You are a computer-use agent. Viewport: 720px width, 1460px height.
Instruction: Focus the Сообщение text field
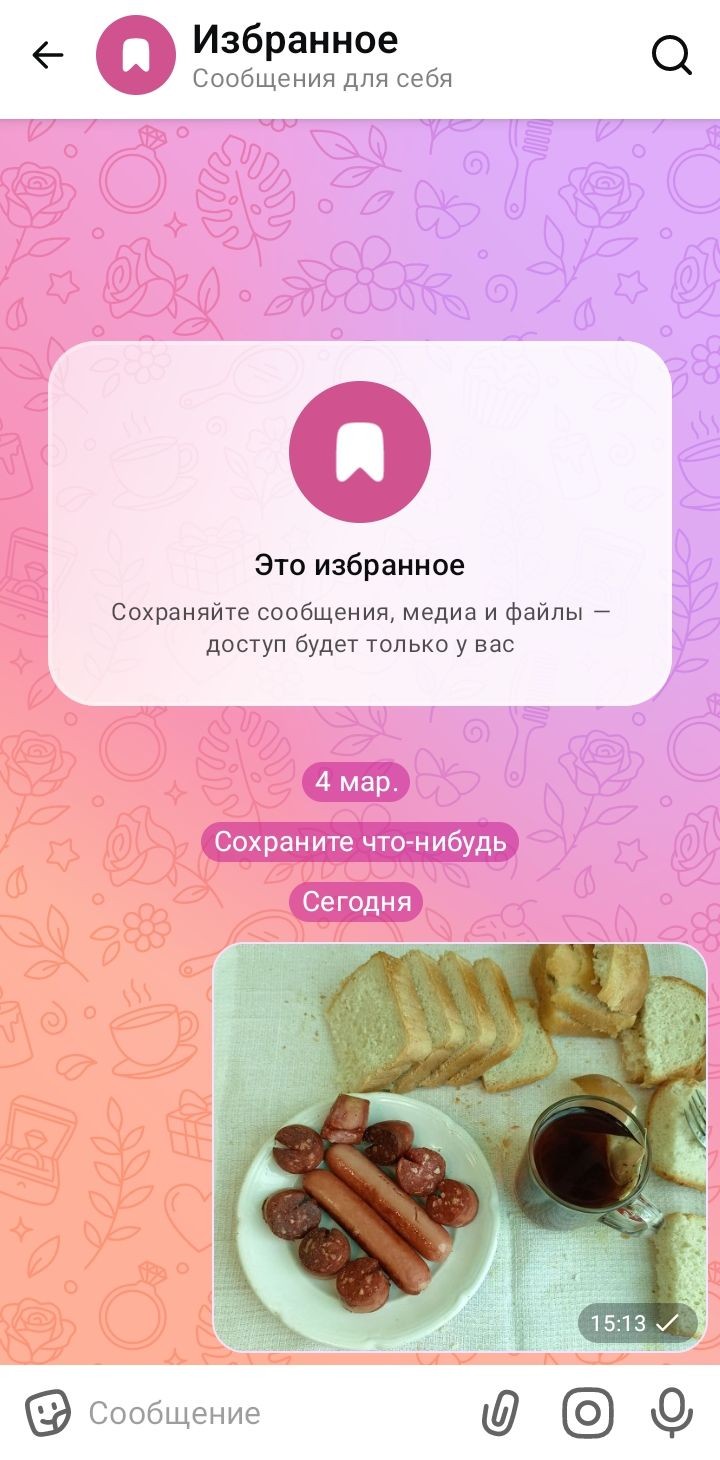click(270, 1413)
